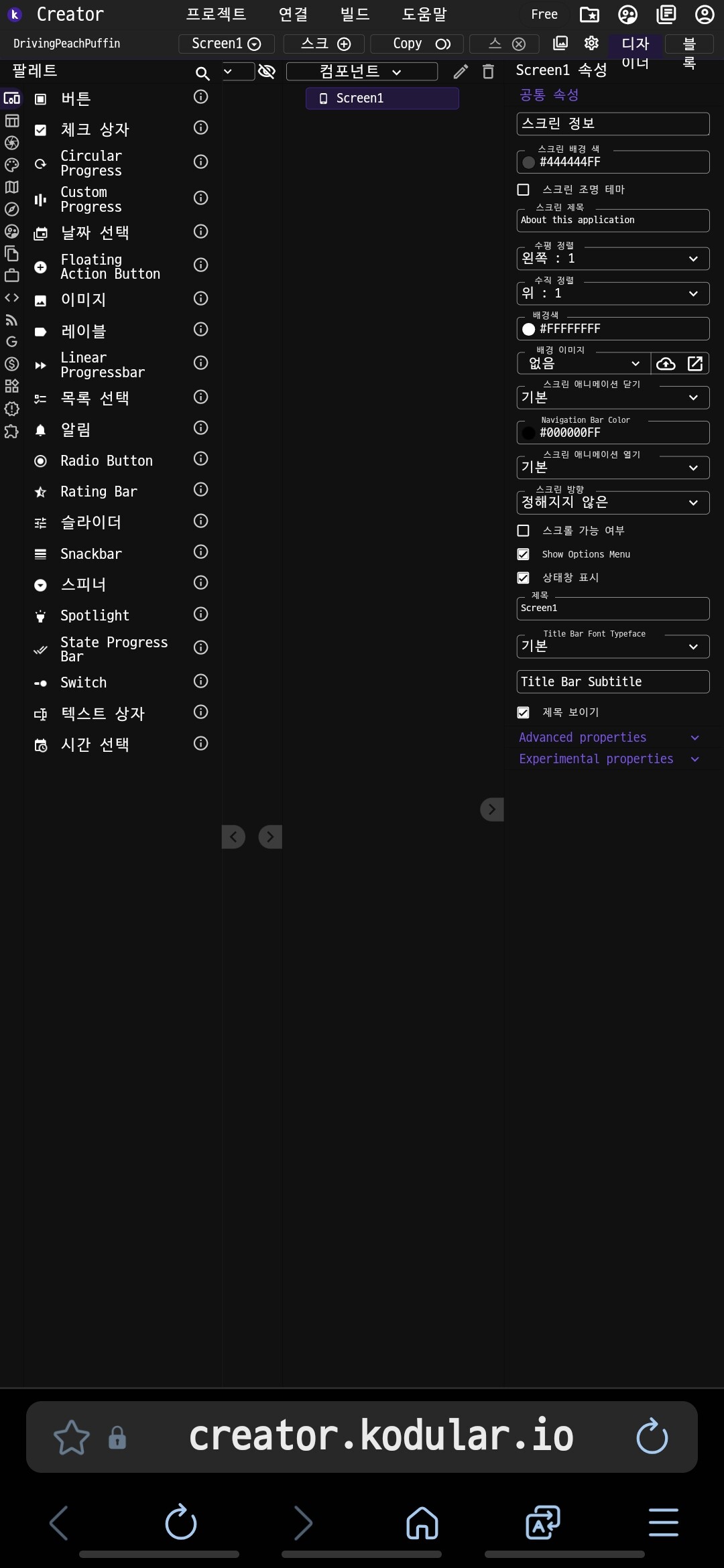Show info for Floating Action Button
The width and height of the screenshot is (724, 1568).
point(200,265)
